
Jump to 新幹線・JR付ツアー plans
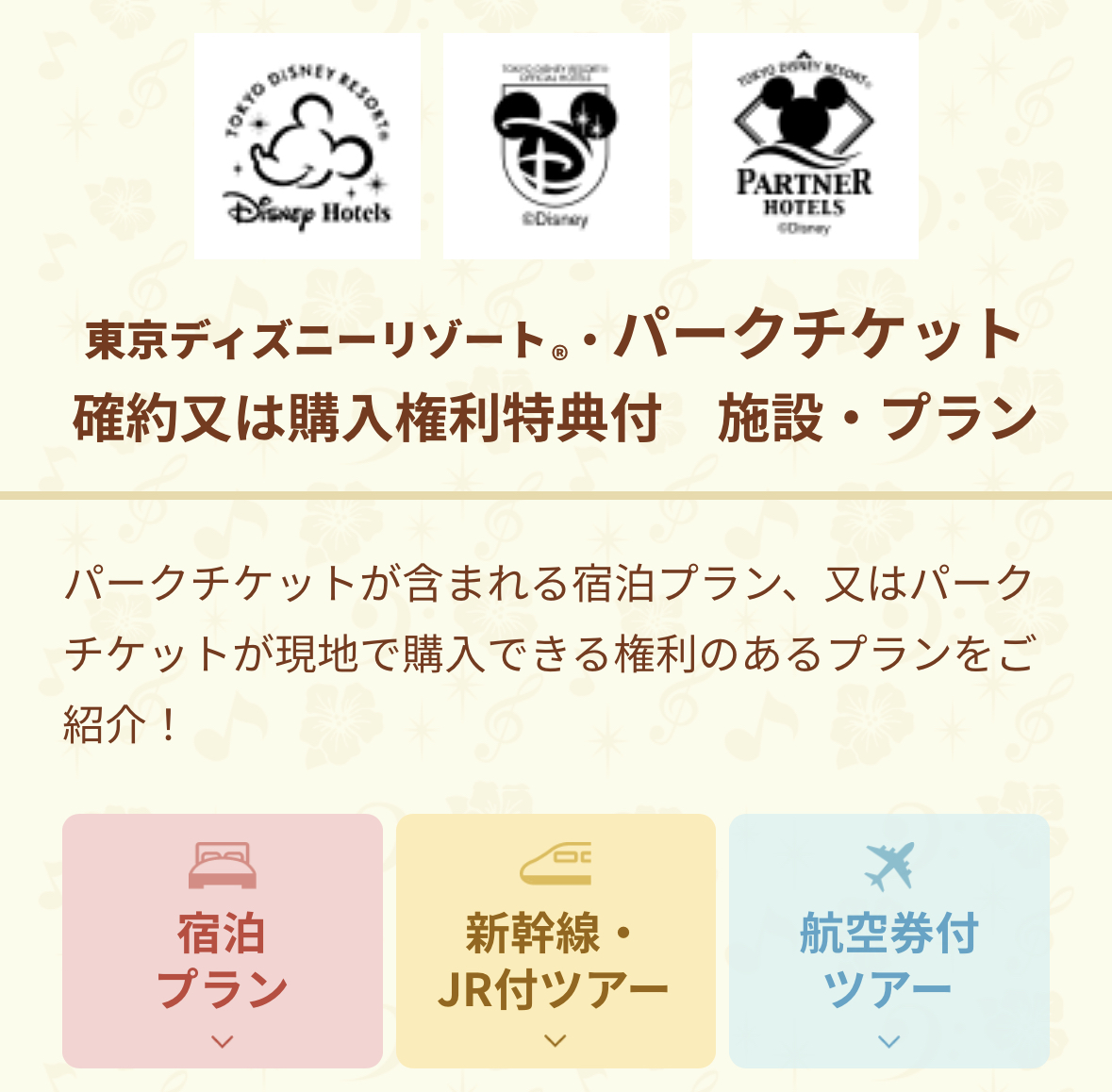pyautogui.click(x=556, y=941)
